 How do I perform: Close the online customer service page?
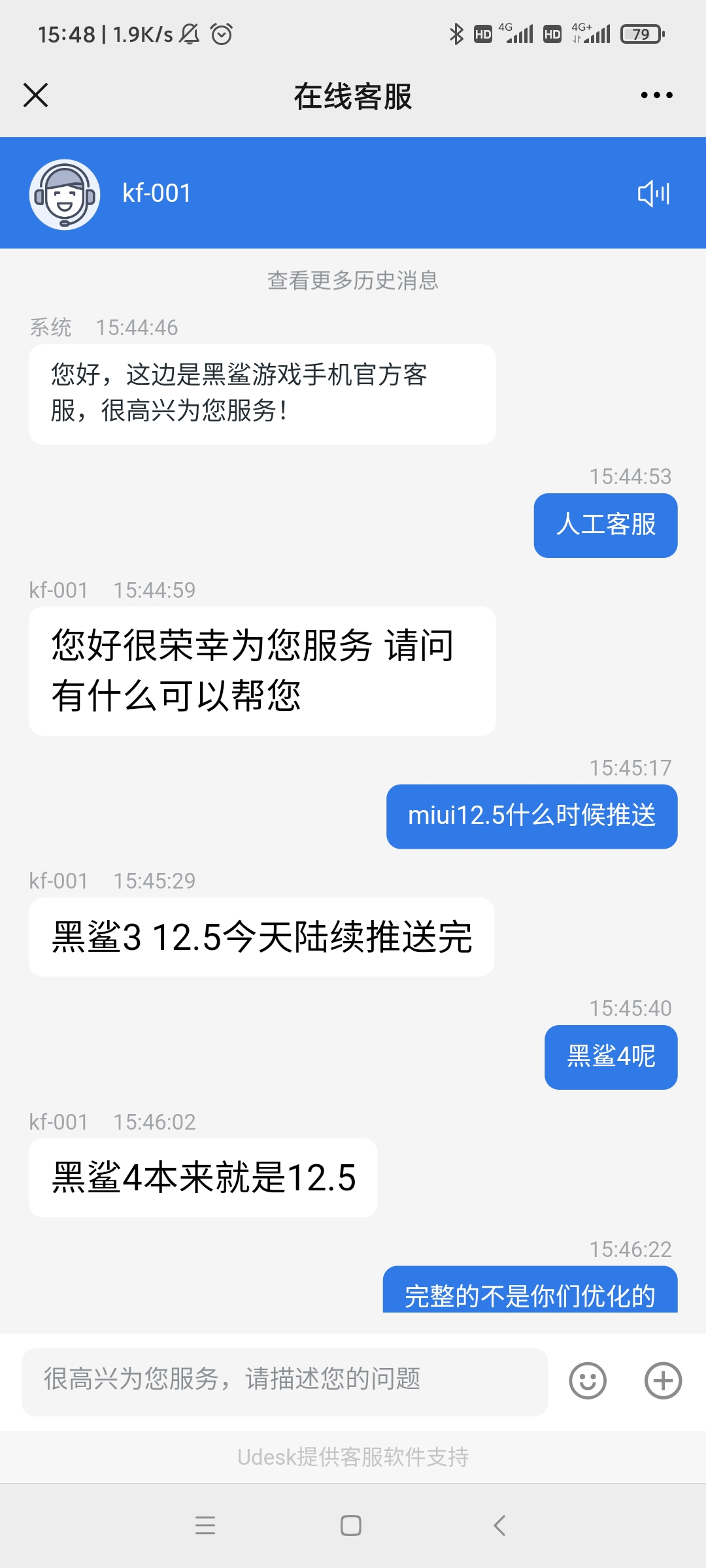click(36, 95)
